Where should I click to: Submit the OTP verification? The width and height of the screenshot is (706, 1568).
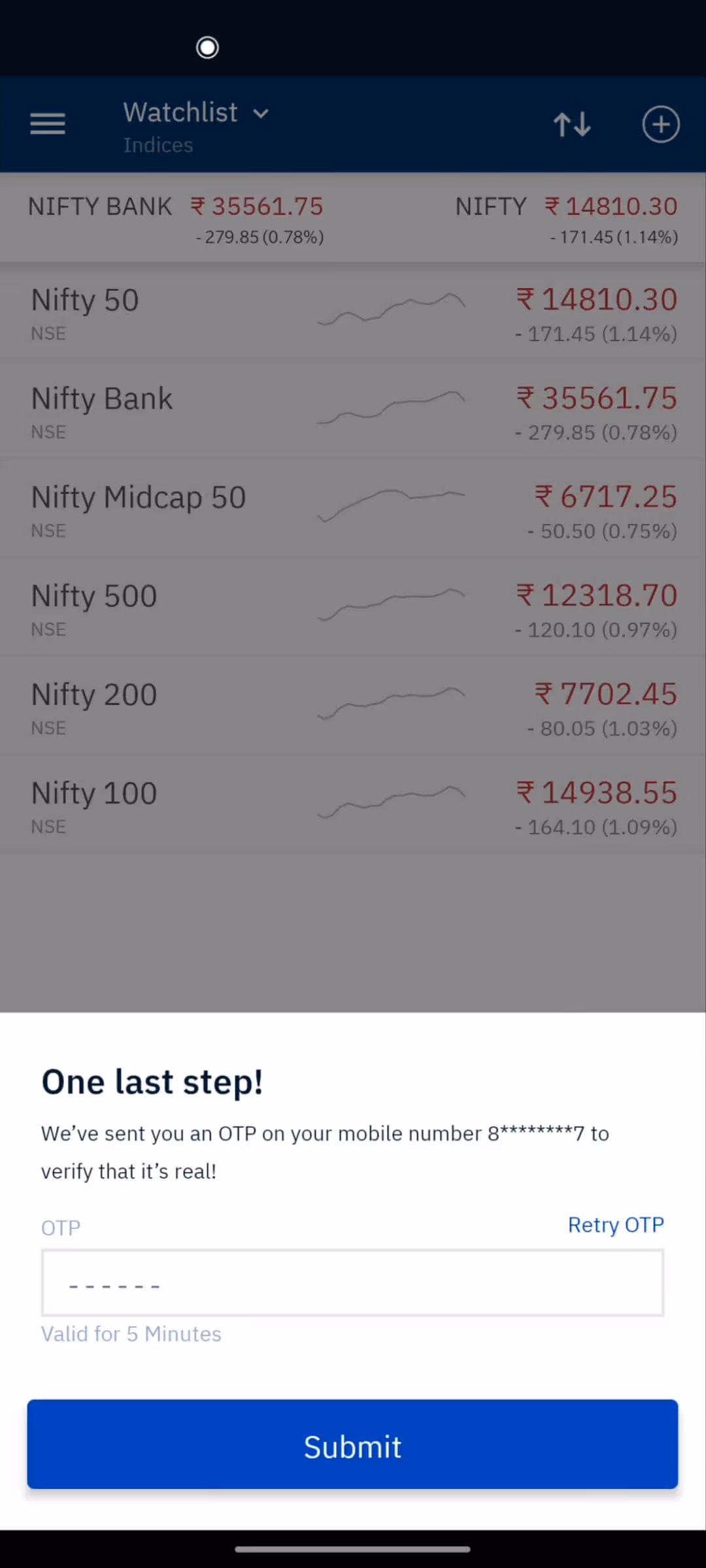pos(352,1445)
